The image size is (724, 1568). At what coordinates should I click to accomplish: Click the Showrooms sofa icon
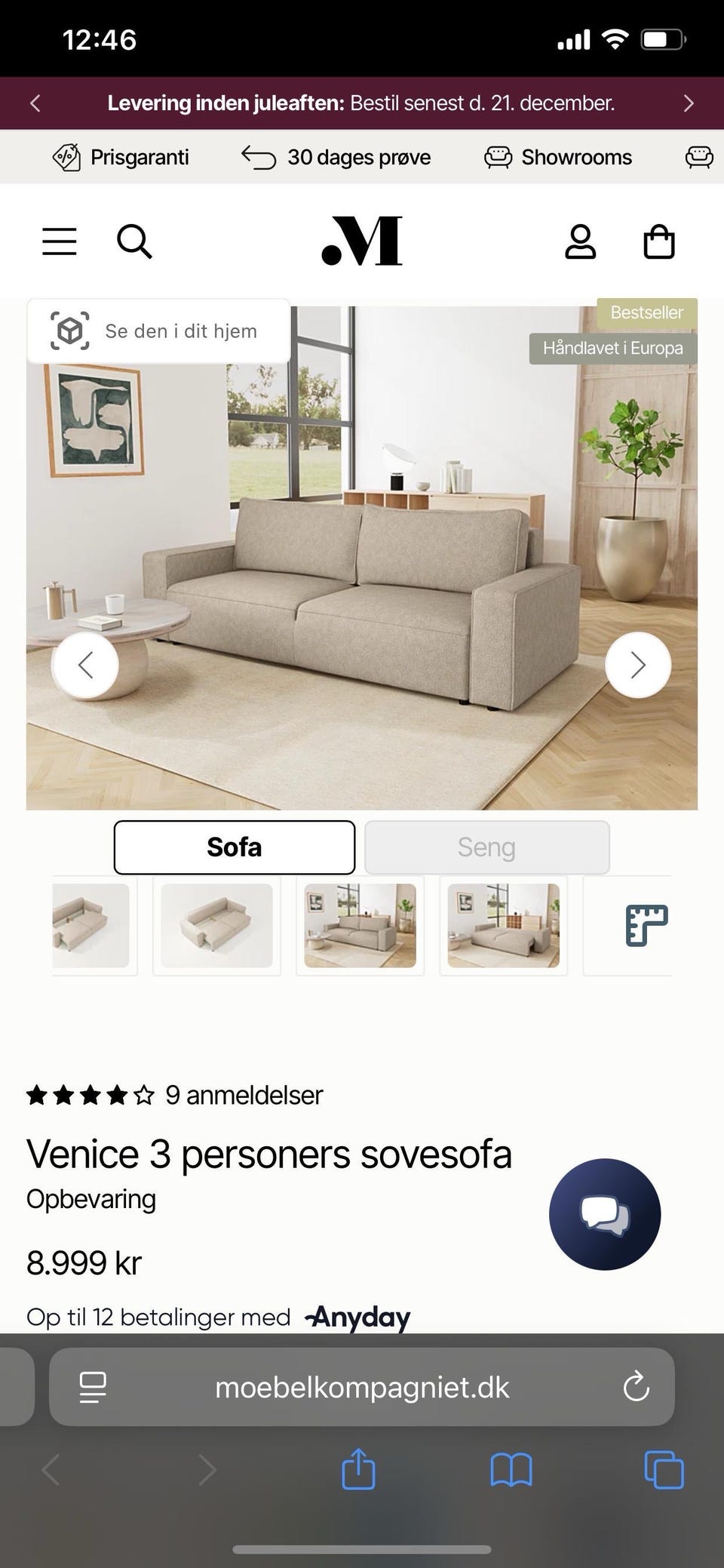tap(499, 156)
